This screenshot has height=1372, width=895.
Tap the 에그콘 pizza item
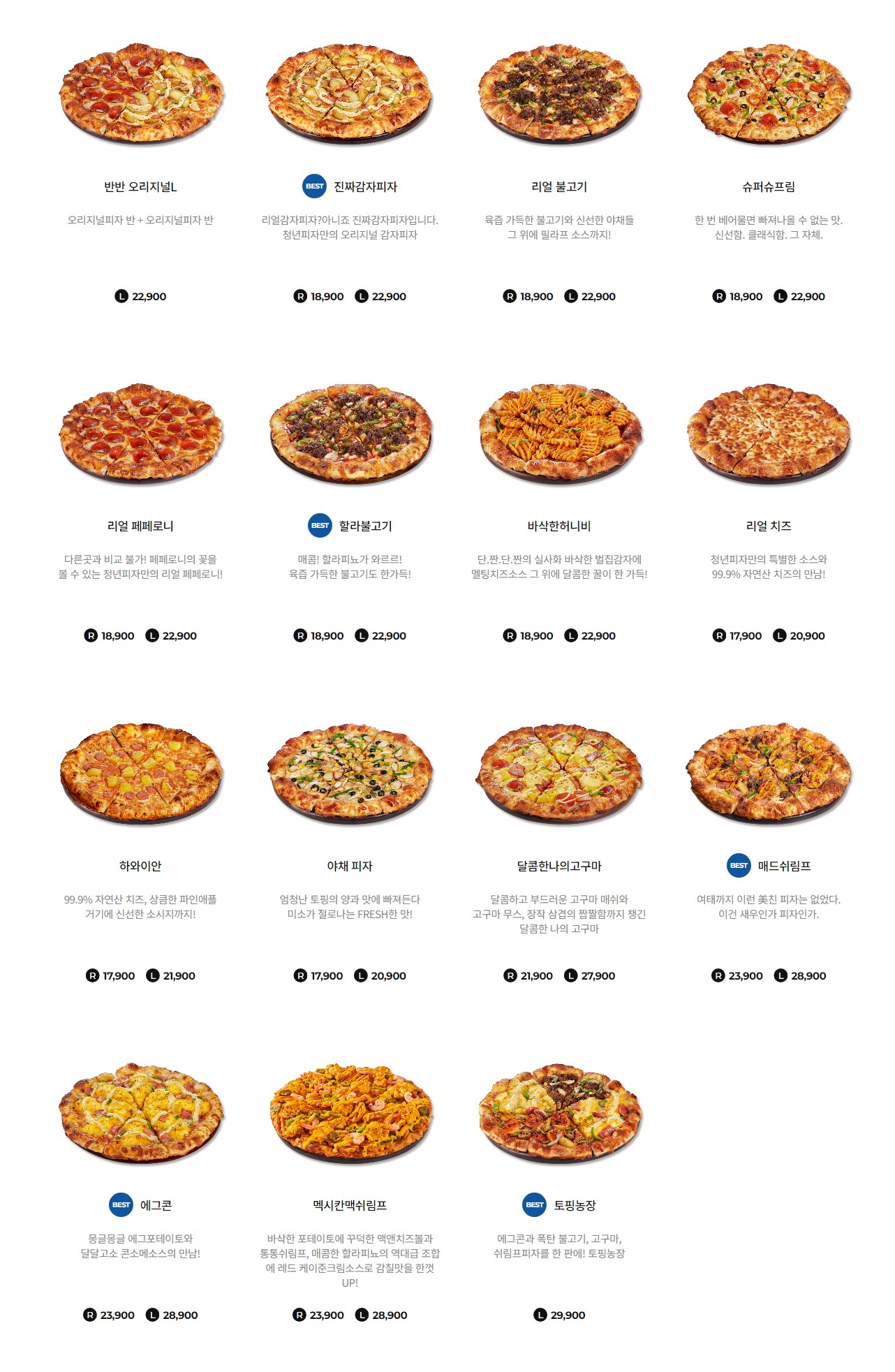[x=140, y=1113]
